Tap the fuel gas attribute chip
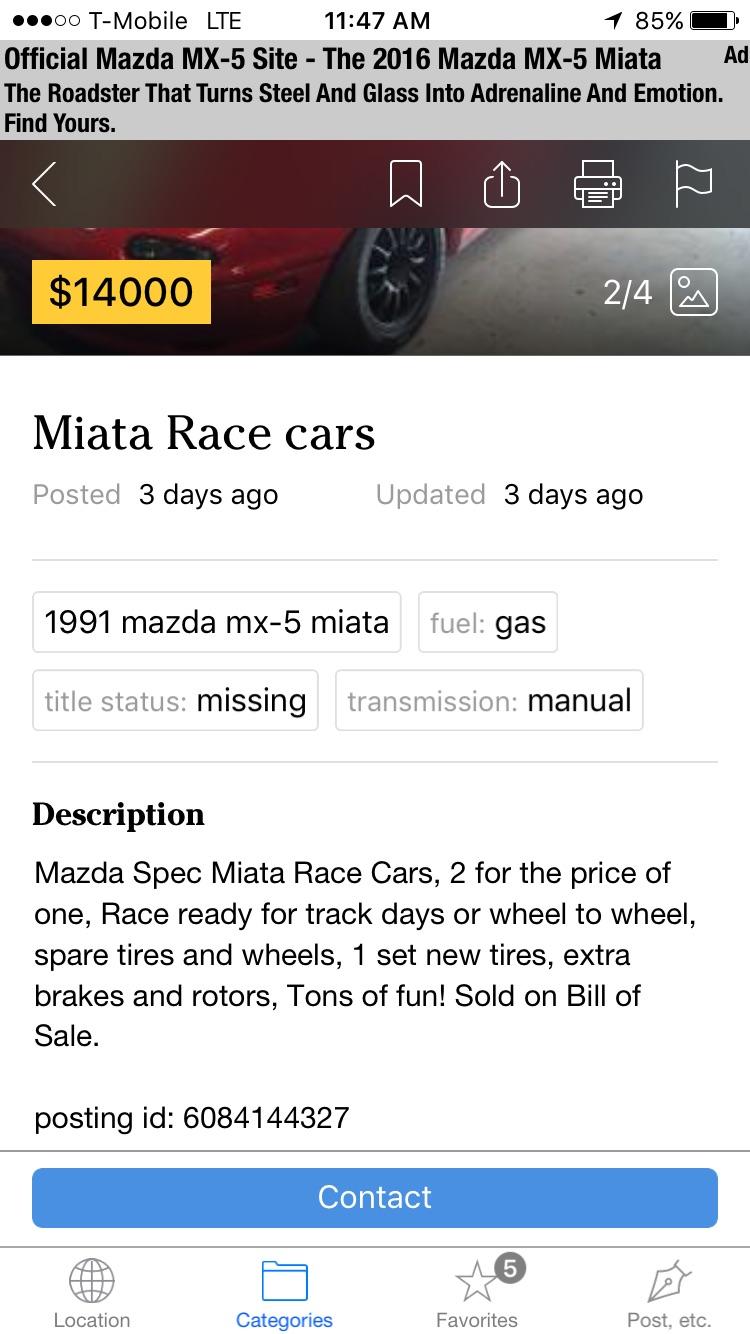This screenshot has width=750, height=1334. [488, 622]
